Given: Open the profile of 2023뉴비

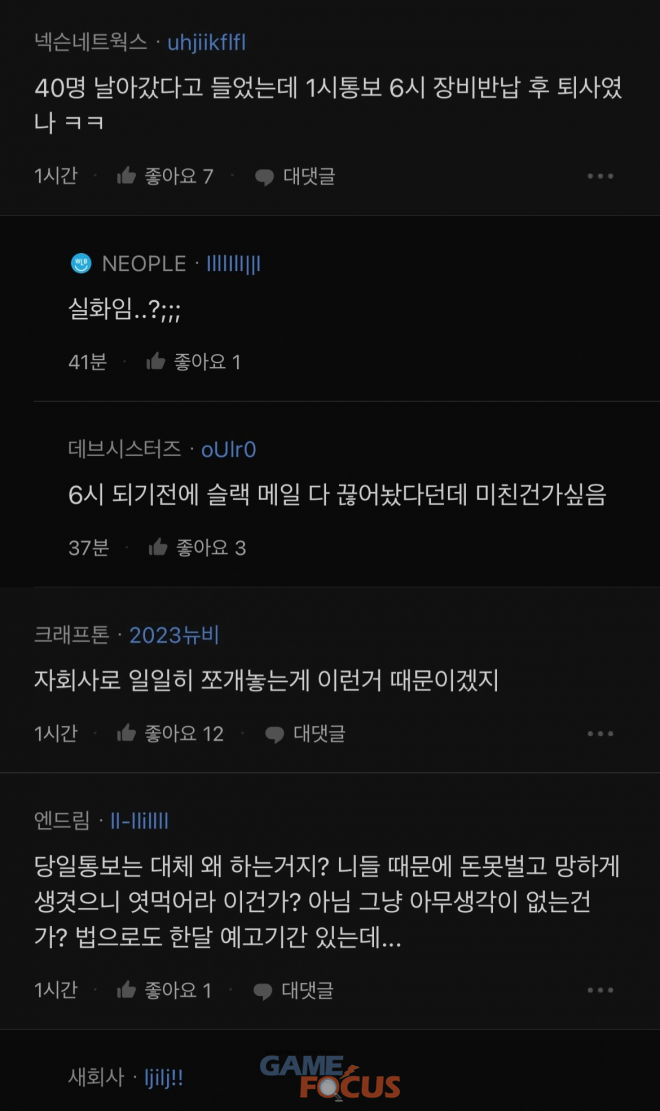Looking at the screenshot, I should pos(174,635).
